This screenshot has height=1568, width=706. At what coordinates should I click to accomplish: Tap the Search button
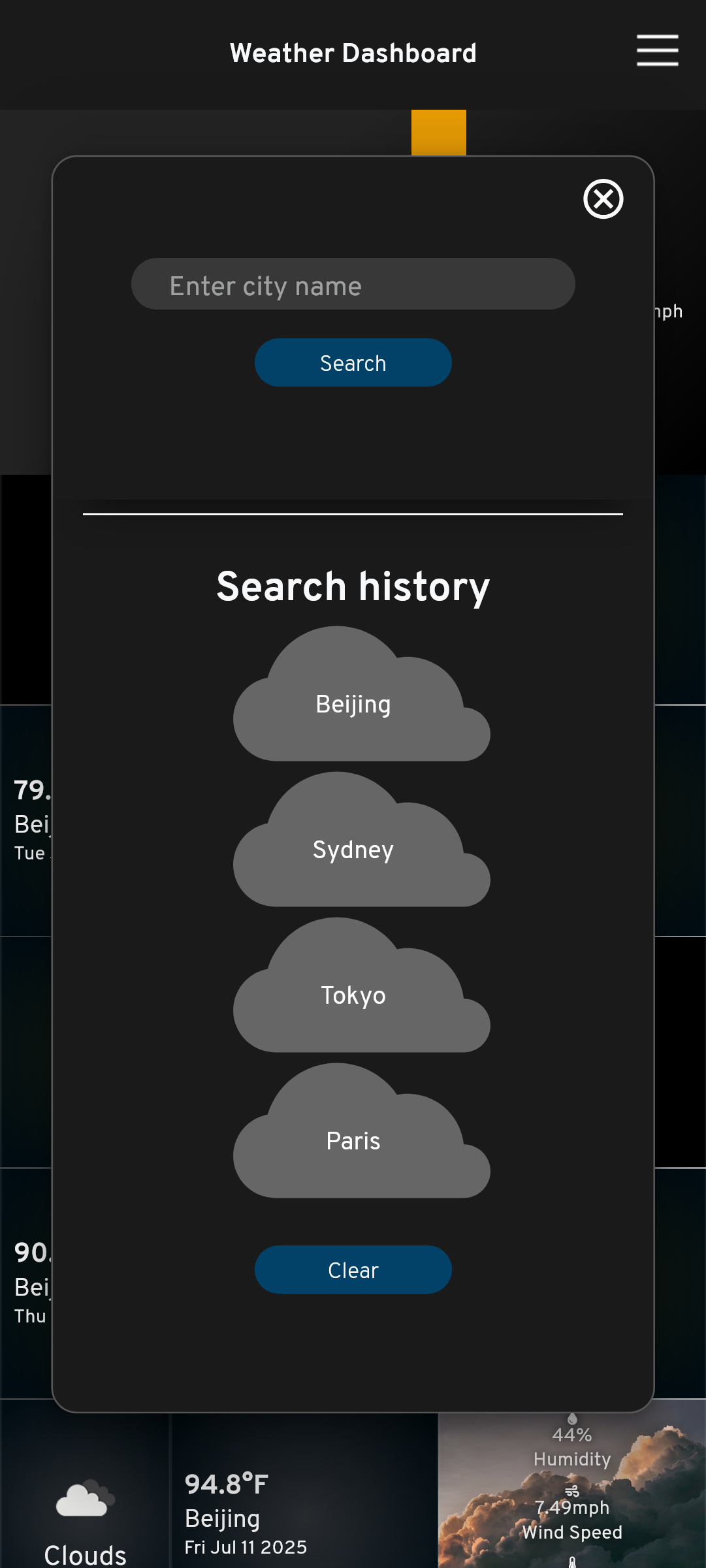pyautogui.click(x=353, y=362)
